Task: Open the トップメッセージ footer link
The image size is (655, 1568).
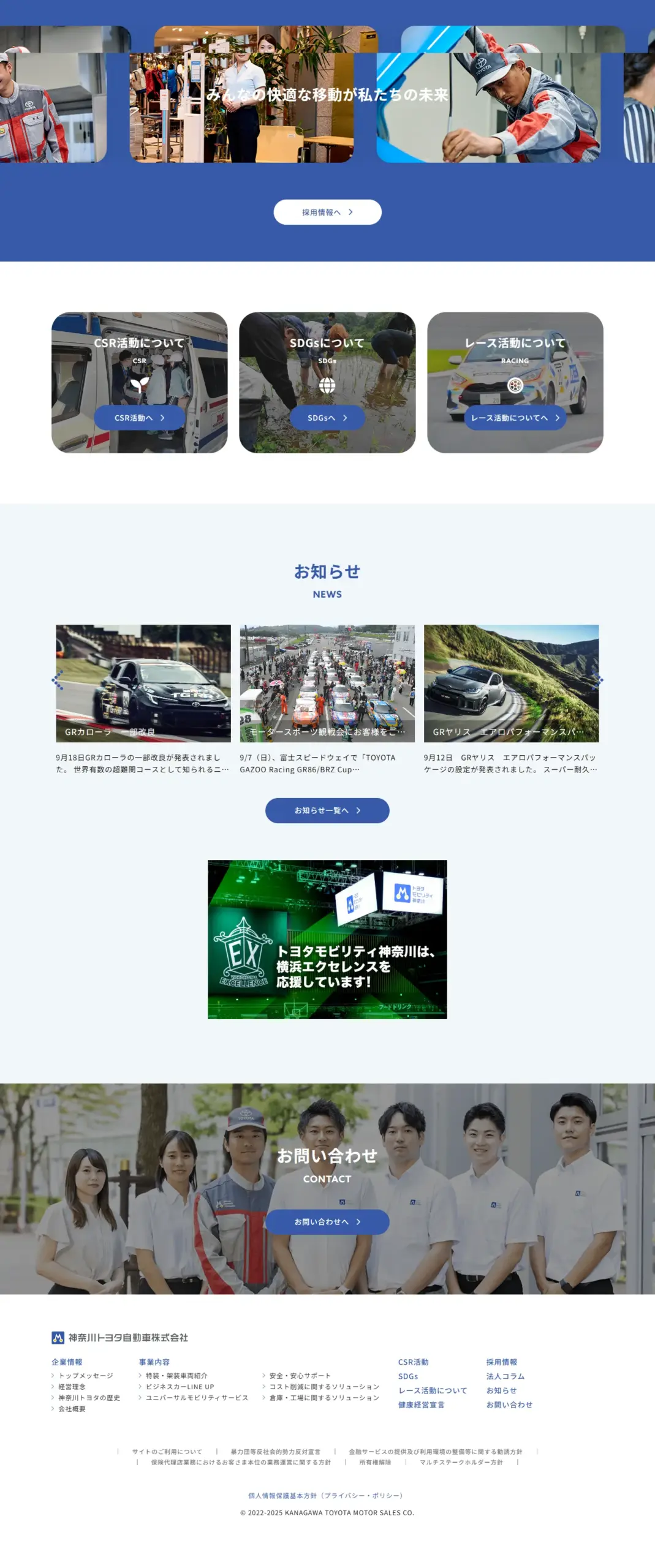Action: point(86,1376)
